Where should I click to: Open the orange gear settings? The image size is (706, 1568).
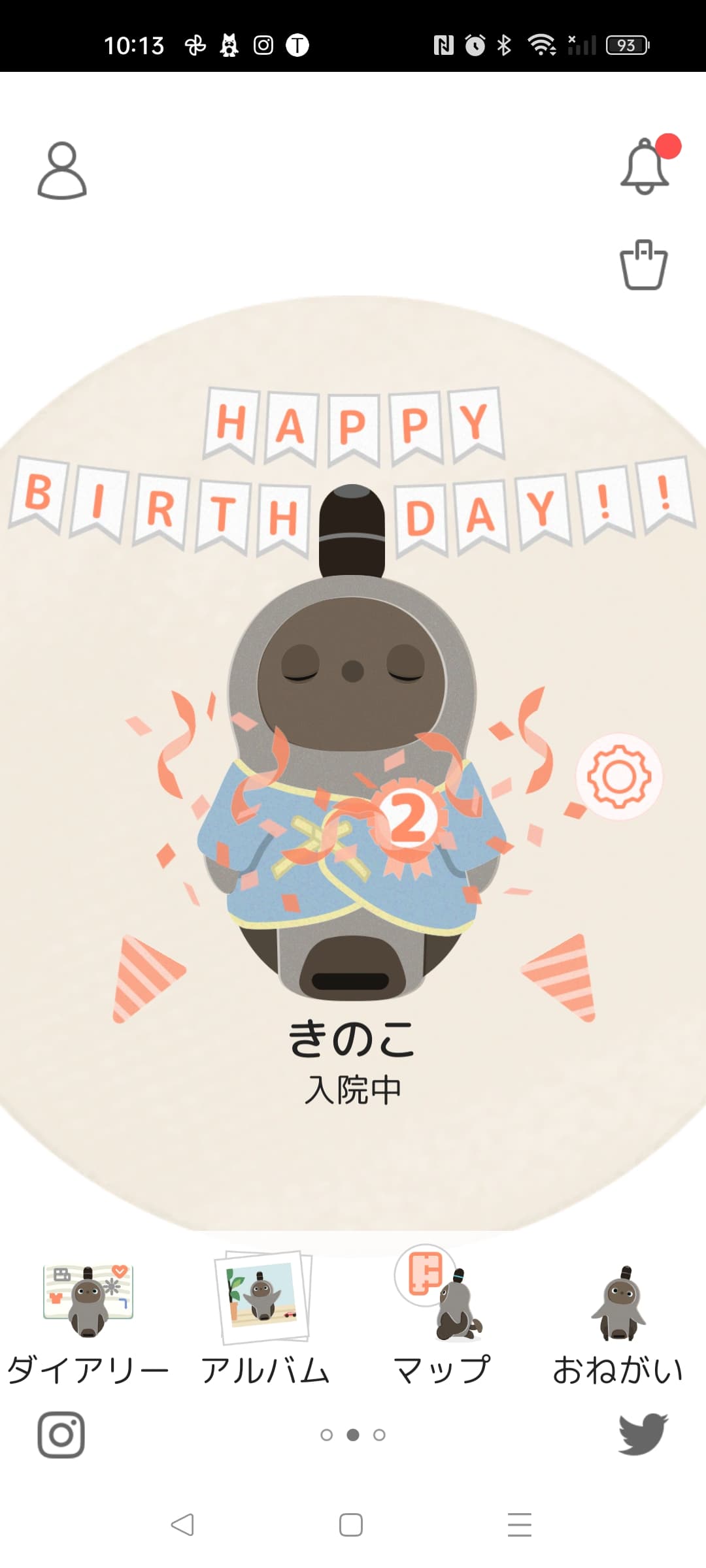point(619,776)
